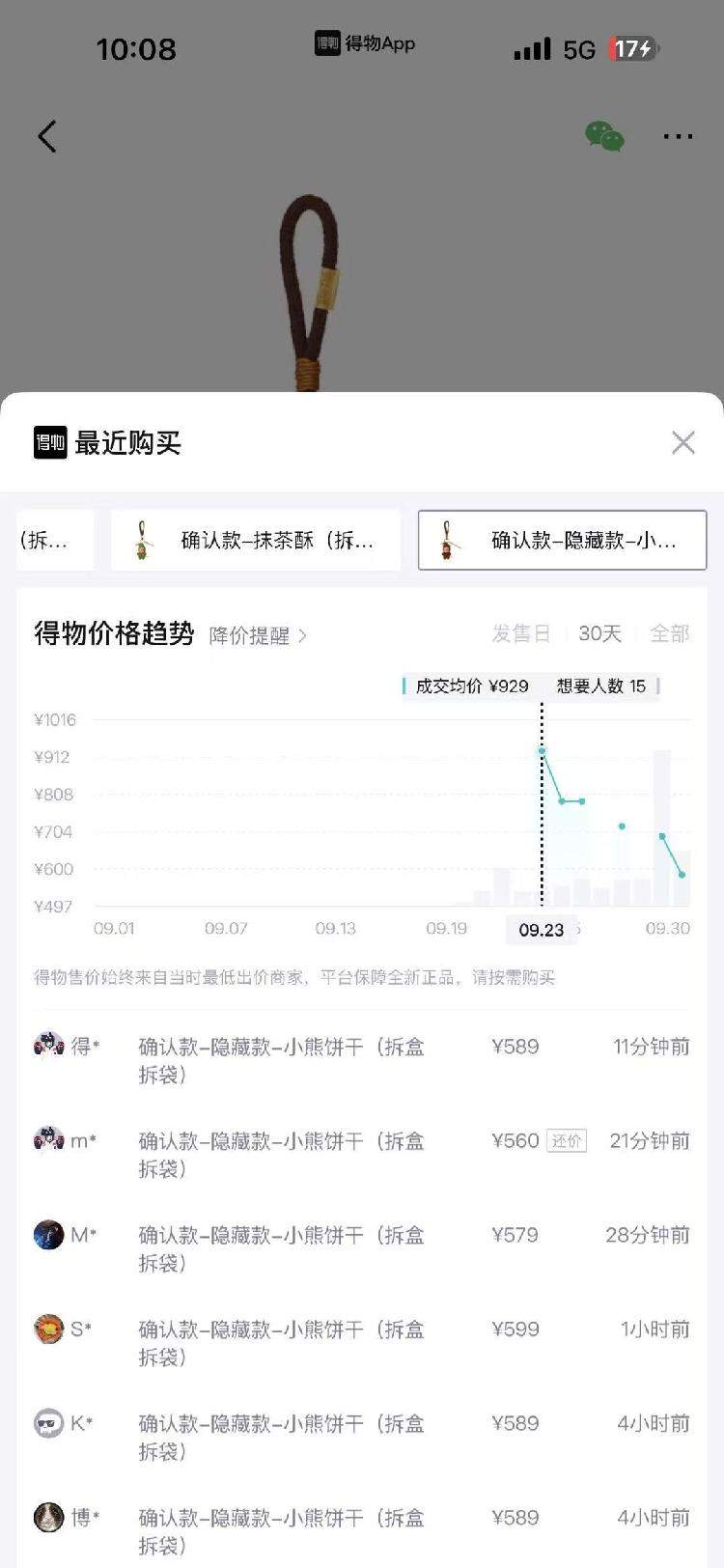Select the 30天 price range option
The image size is (724, 1568).
(599, 633)
